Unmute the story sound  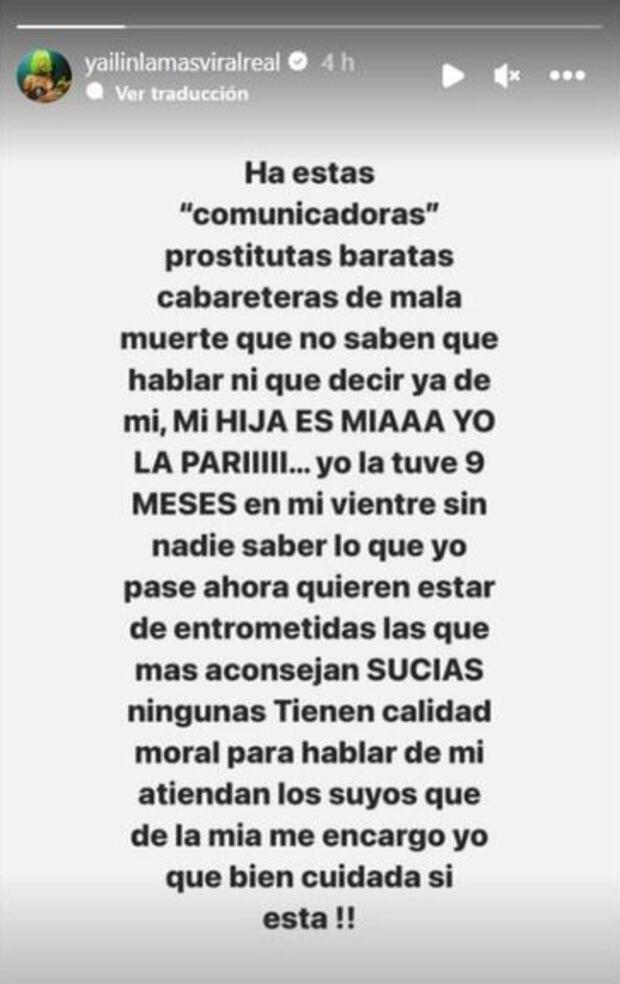pyautogui.click(x=507, y=75)
